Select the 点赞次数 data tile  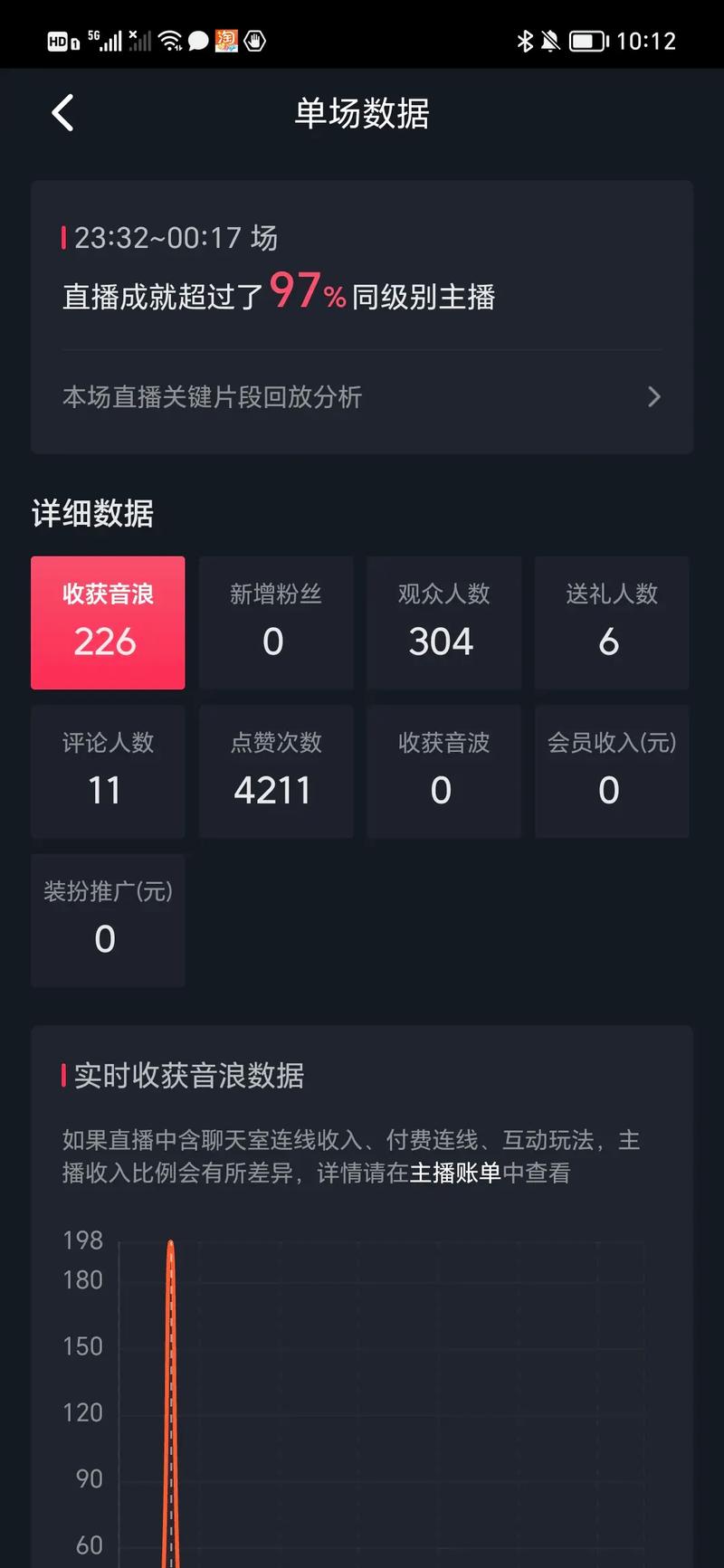pos(276,772)
